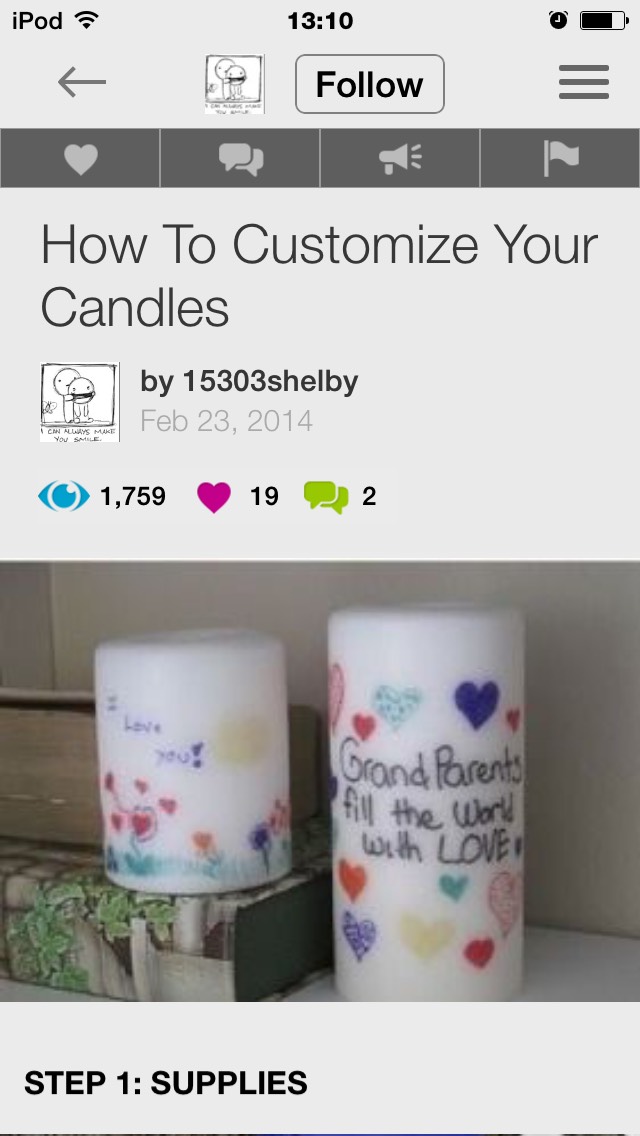View 15303shelby's profile from the byline
This screenshot has height=1136, width=640.
pyautogui.click(x=249, y=381)
